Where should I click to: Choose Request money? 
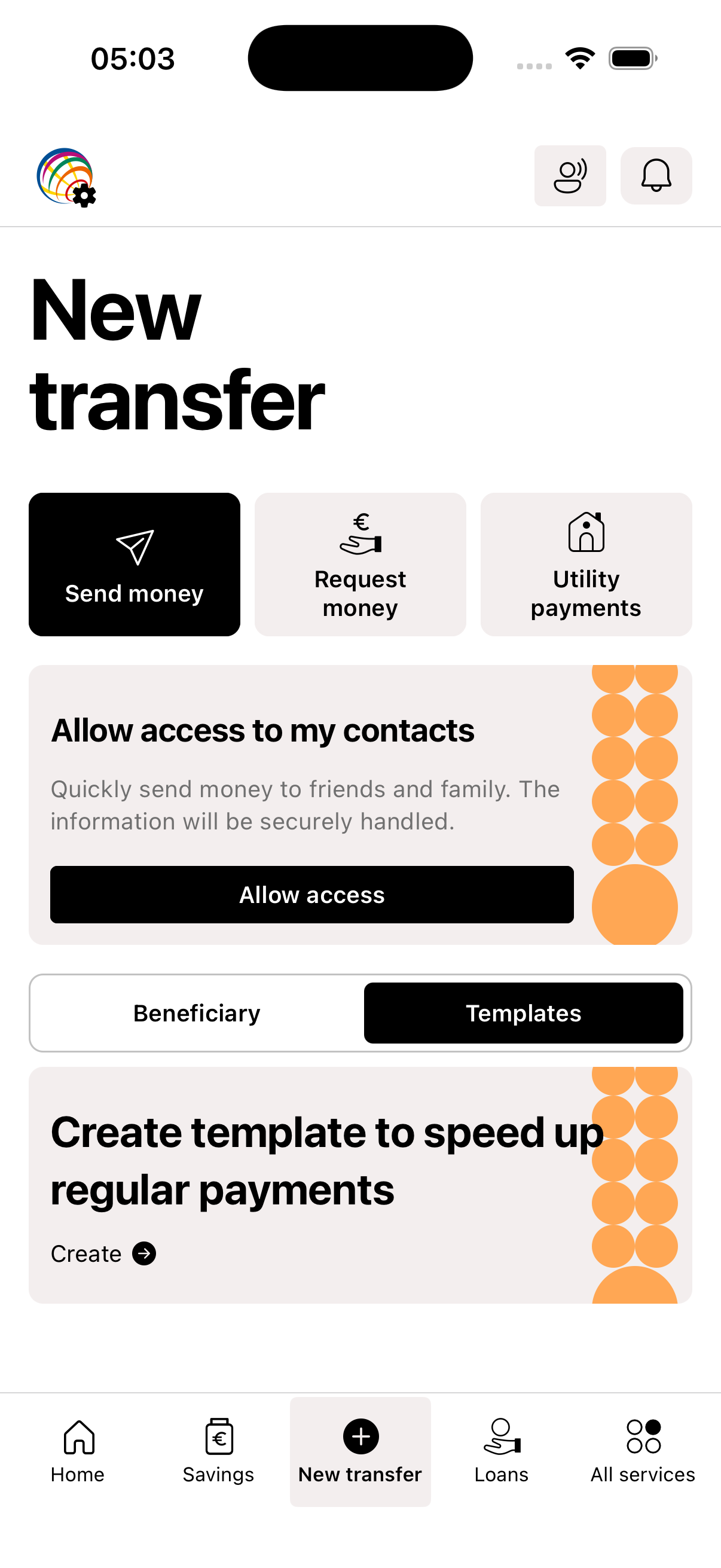click(x=360, y=565)
